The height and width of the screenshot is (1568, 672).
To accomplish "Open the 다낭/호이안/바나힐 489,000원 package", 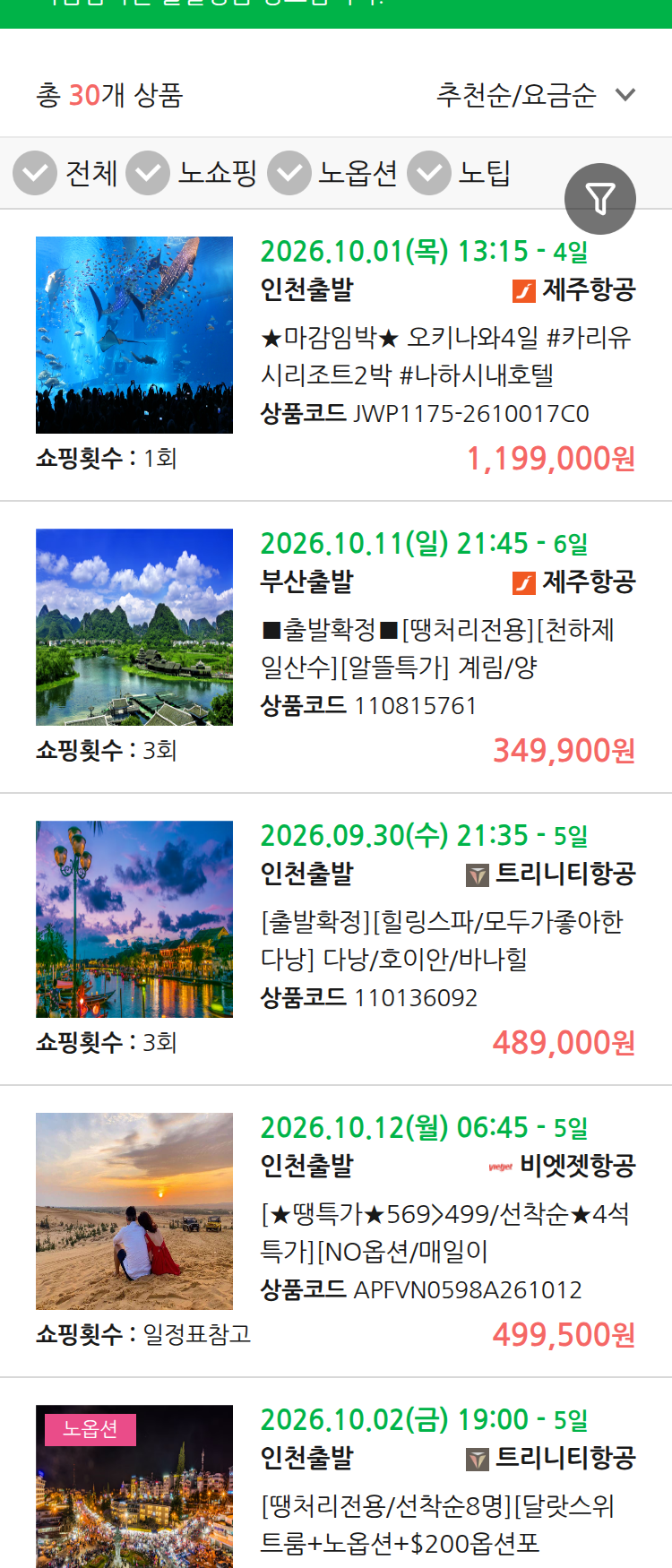I will pos(336,939).
